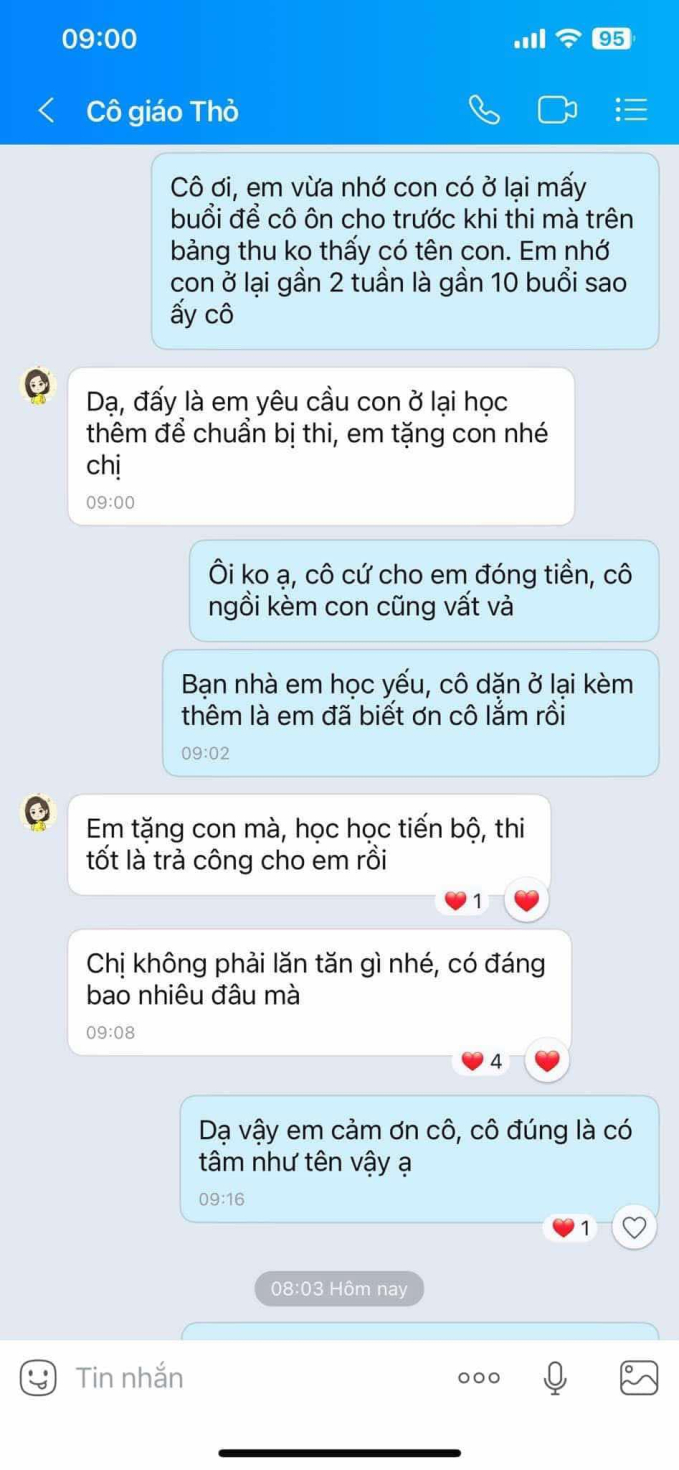
Task: Start a video call with Cô giáo Thỏ
Action: (x=557, y=110)
